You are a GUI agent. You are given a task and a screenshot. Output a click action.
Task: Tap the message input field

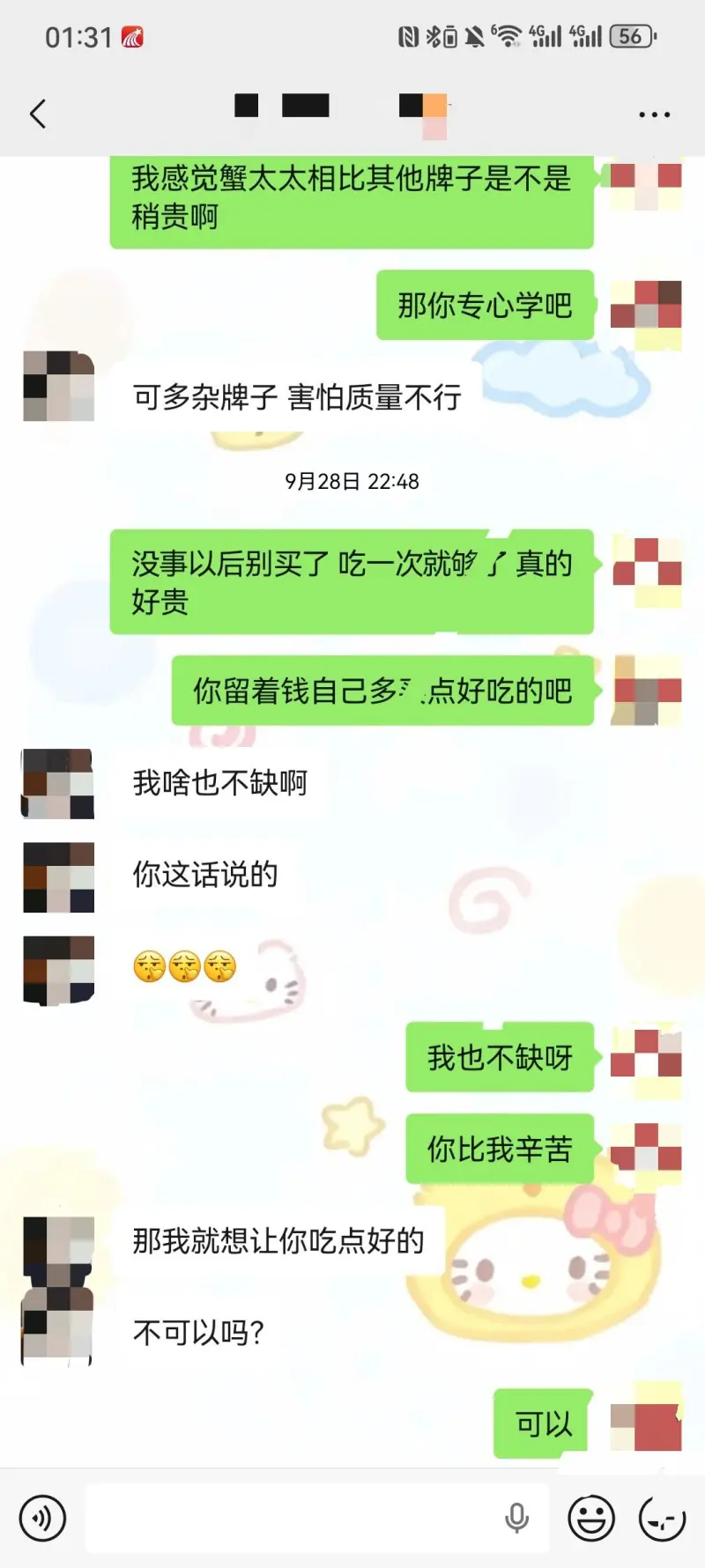point(291,1519)
